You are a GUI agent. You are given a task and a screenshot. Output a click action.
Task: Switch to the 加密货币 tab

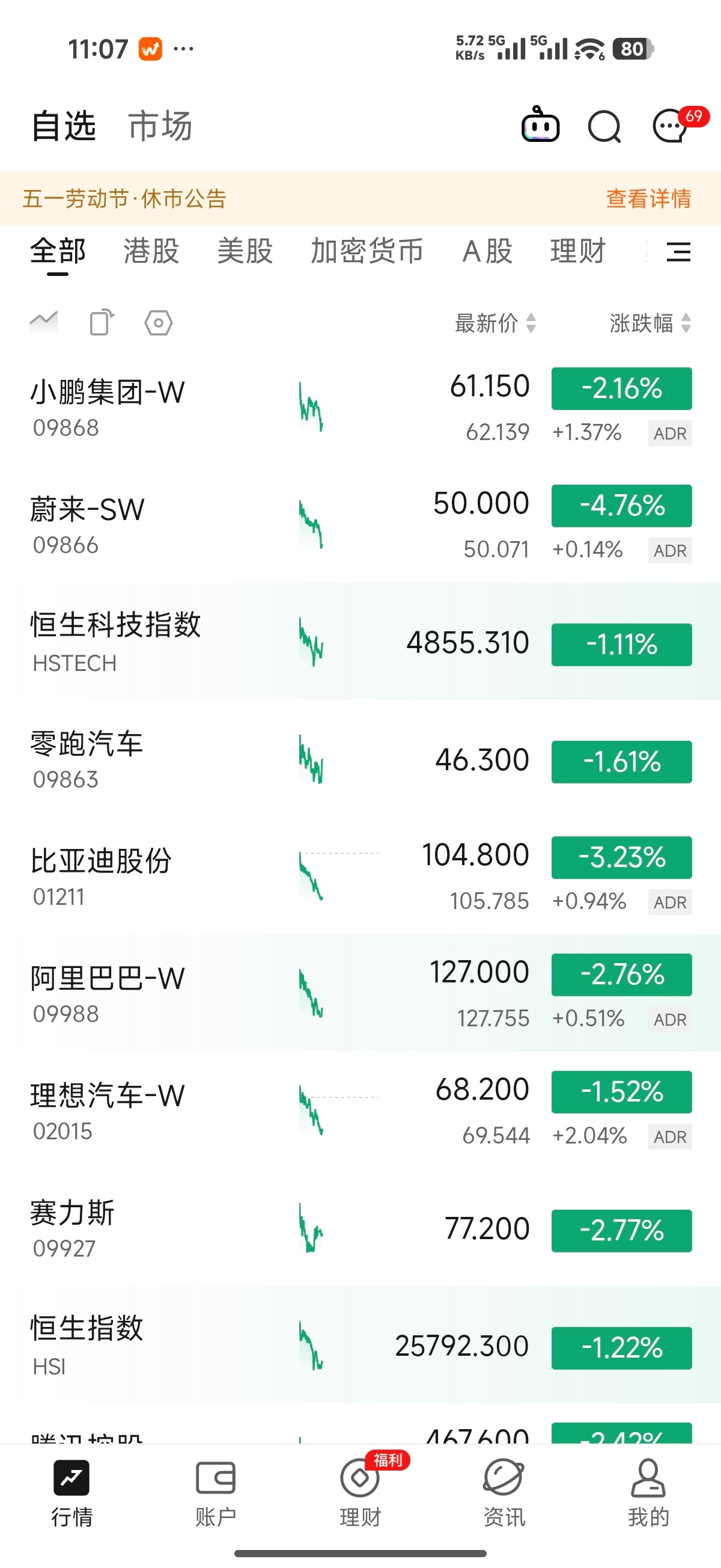367,251
